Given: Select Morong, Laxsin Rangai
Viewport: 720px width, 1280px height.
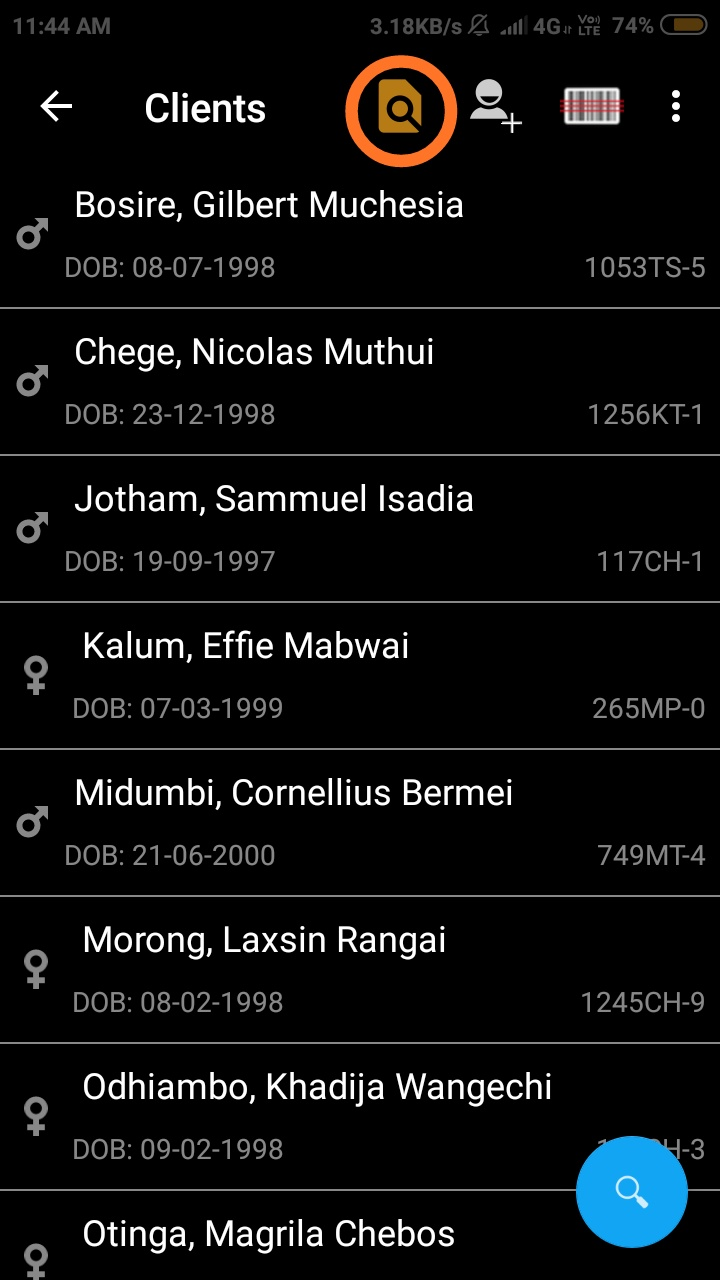Looking at the screenshot, I should tap(360, 970).
